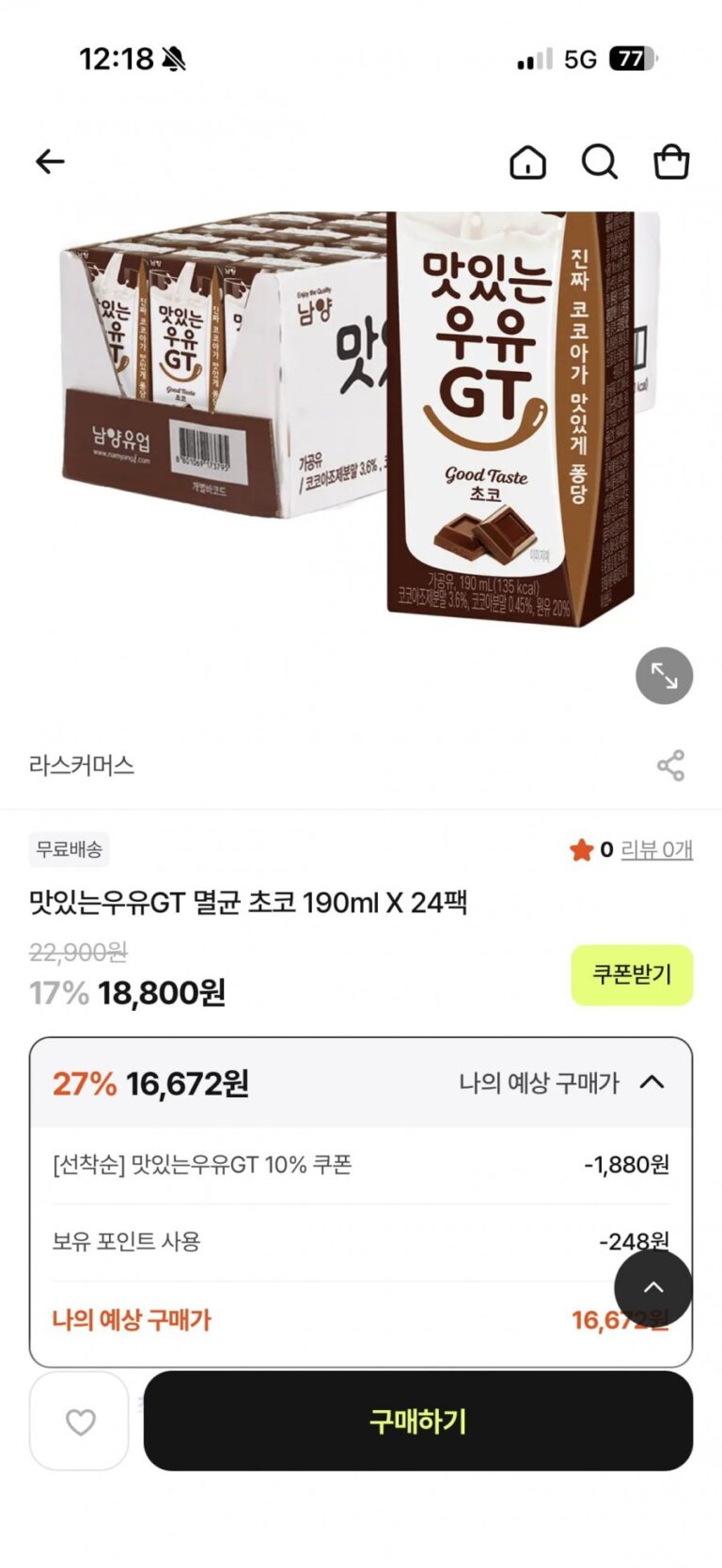
Task: Tap 구매하기 to buy now
Action: (x=417, y=1421)
